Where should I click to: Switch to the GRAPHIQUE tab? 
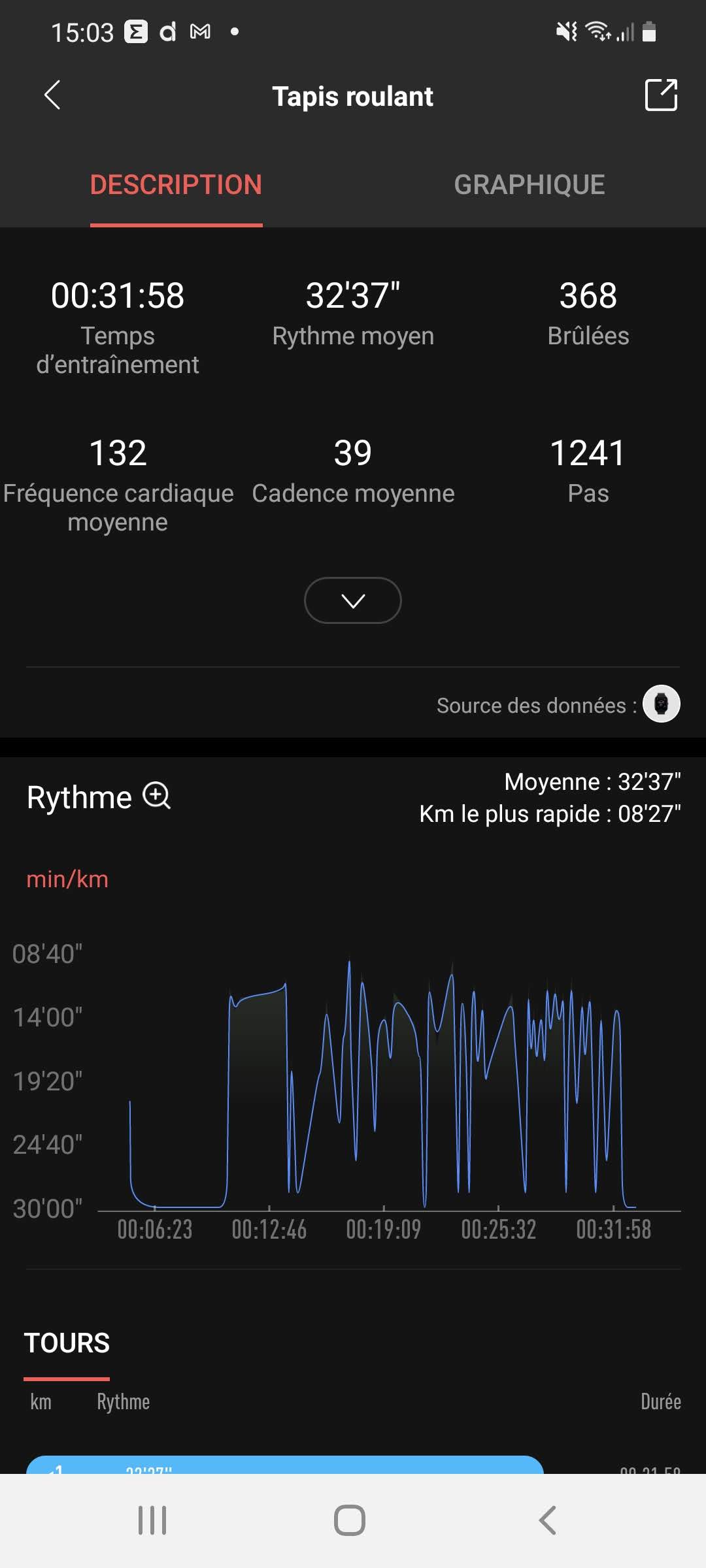point(529,185)
